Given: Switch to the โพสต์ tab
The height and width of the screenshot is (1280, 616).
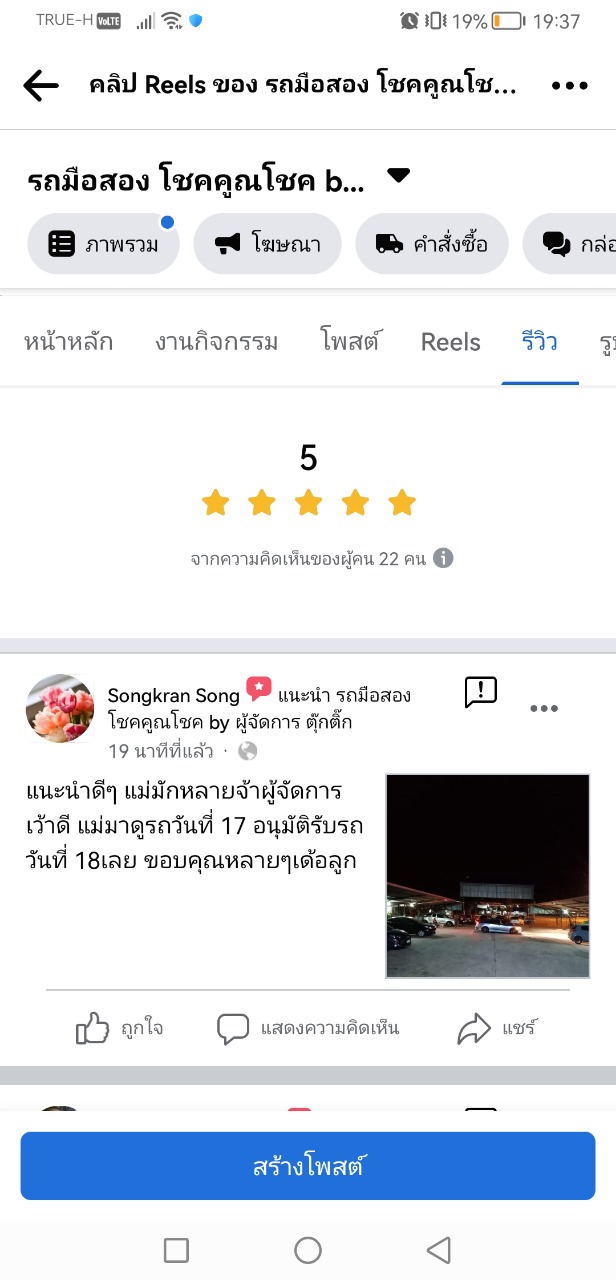Looking at the screenshot, I should pos(351,342).
